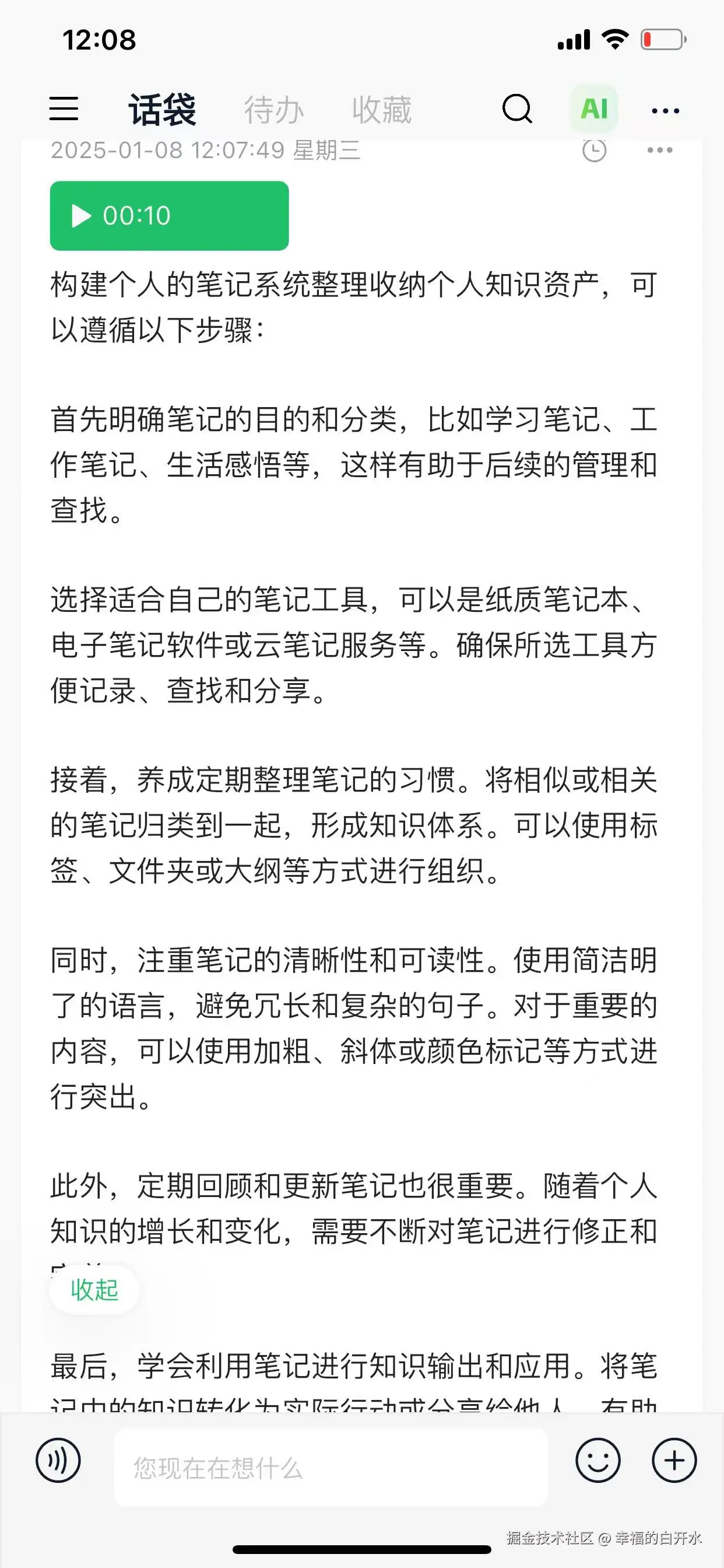Start voice input with the microphone icon

click(x=58, y=1460)
